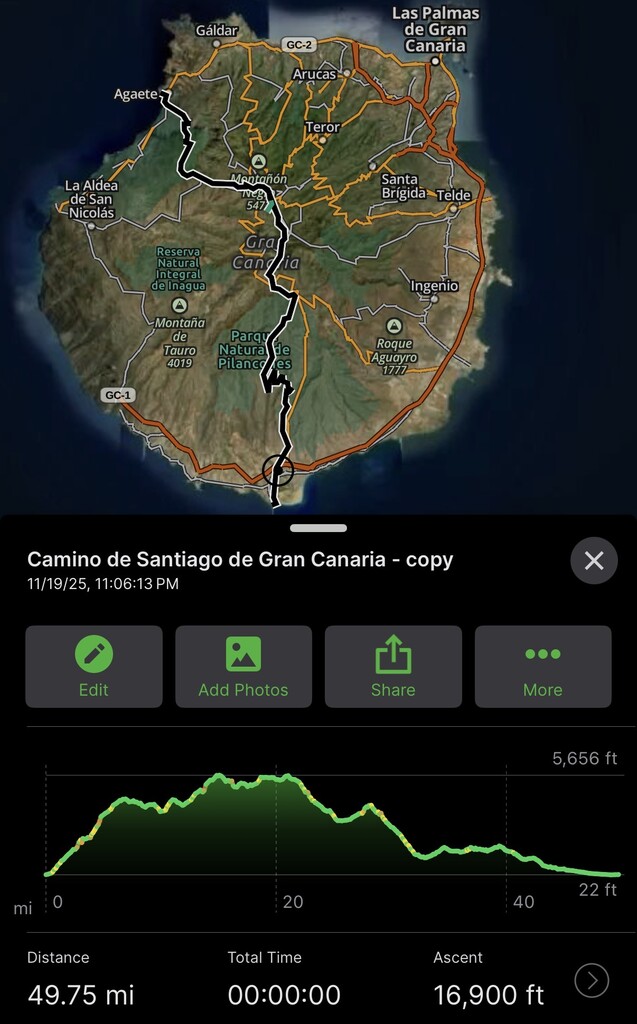Add Photos to this route

243,667
